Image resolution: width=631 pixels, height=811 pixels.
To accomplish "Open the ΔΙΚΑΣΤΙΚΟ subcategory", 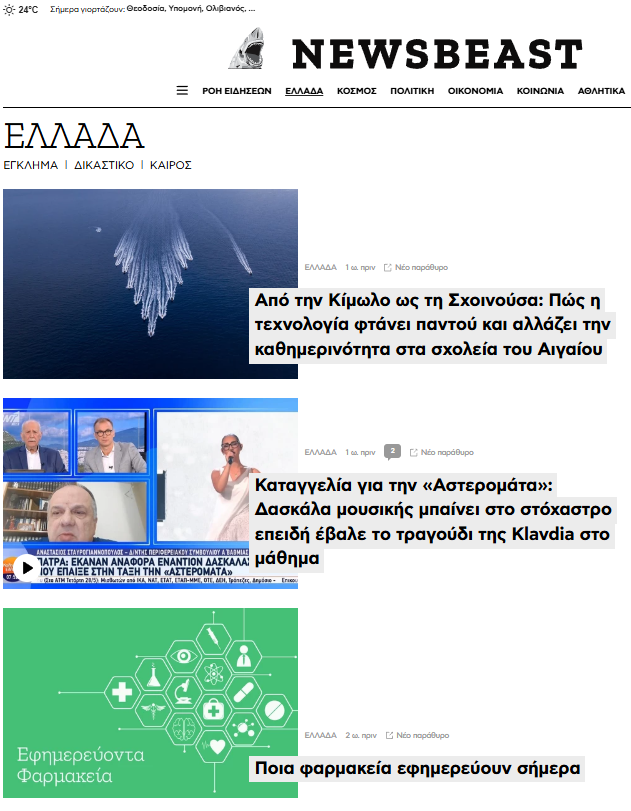I will point(104,165).
